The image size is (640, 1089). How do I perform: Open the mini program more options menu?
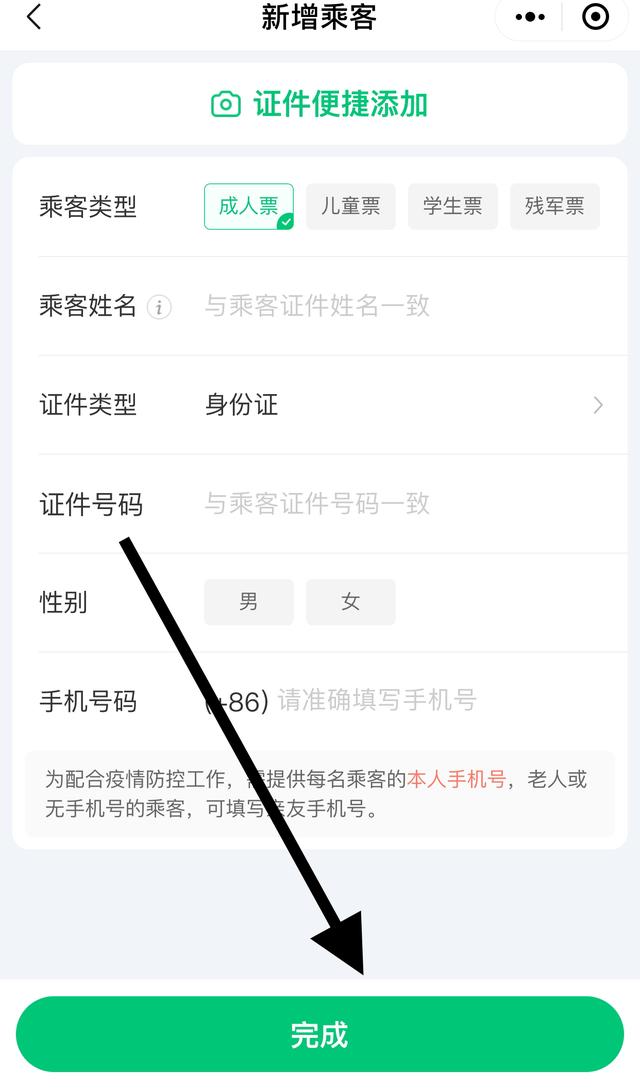(x=530, y=17)
